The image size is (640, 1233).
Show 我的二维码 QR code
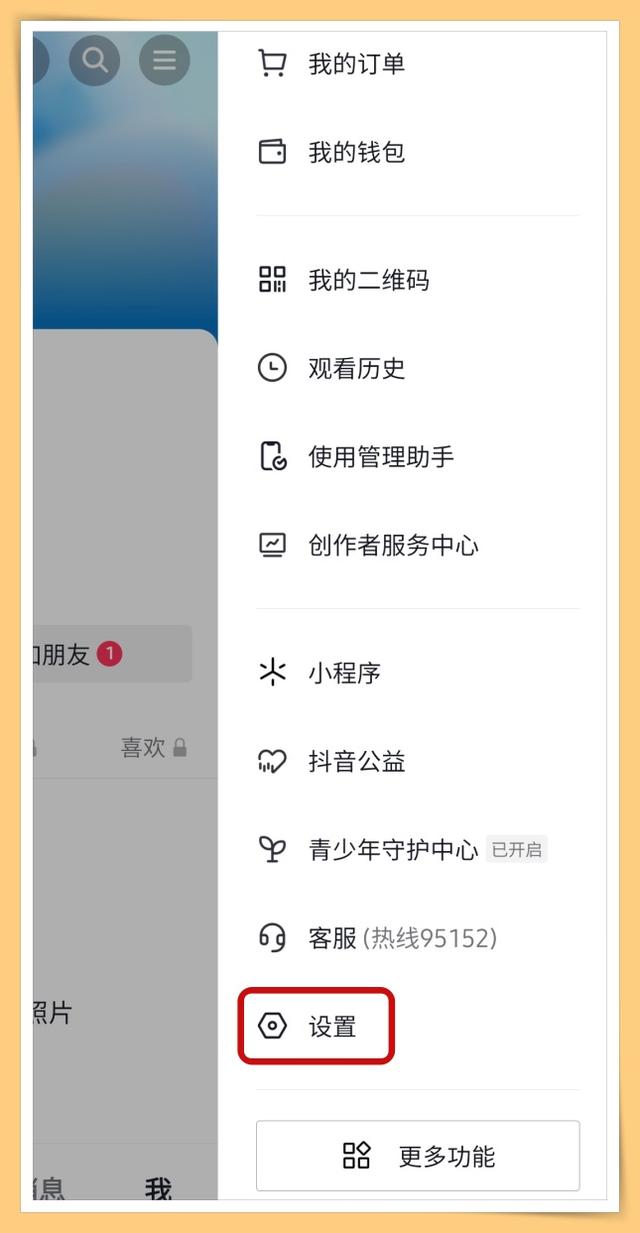point(417,280)
